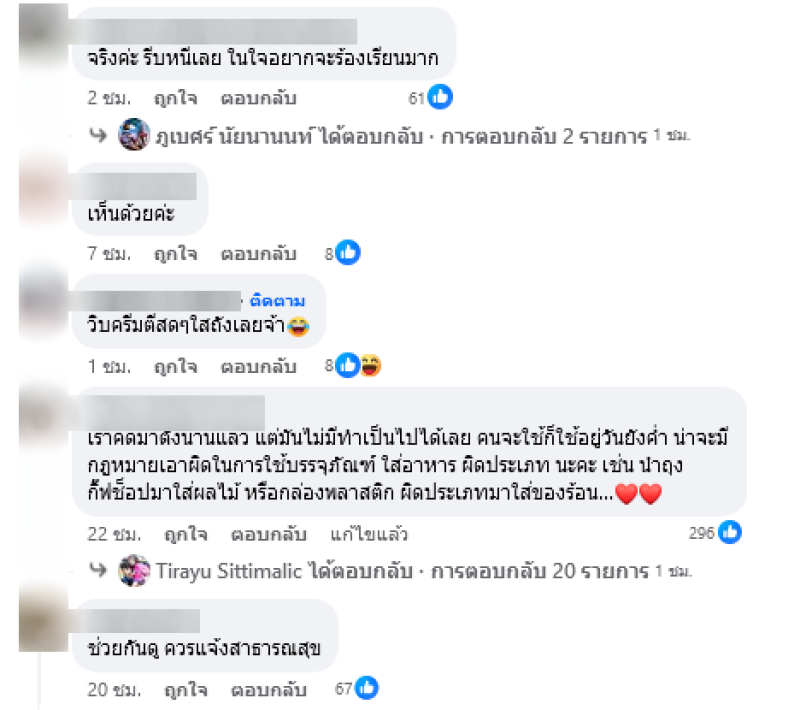The image size is (800, 710).
Task: Like the comment 'จริงค่ะ รีบหนีเลย'
Action: [x=175, y=98]
